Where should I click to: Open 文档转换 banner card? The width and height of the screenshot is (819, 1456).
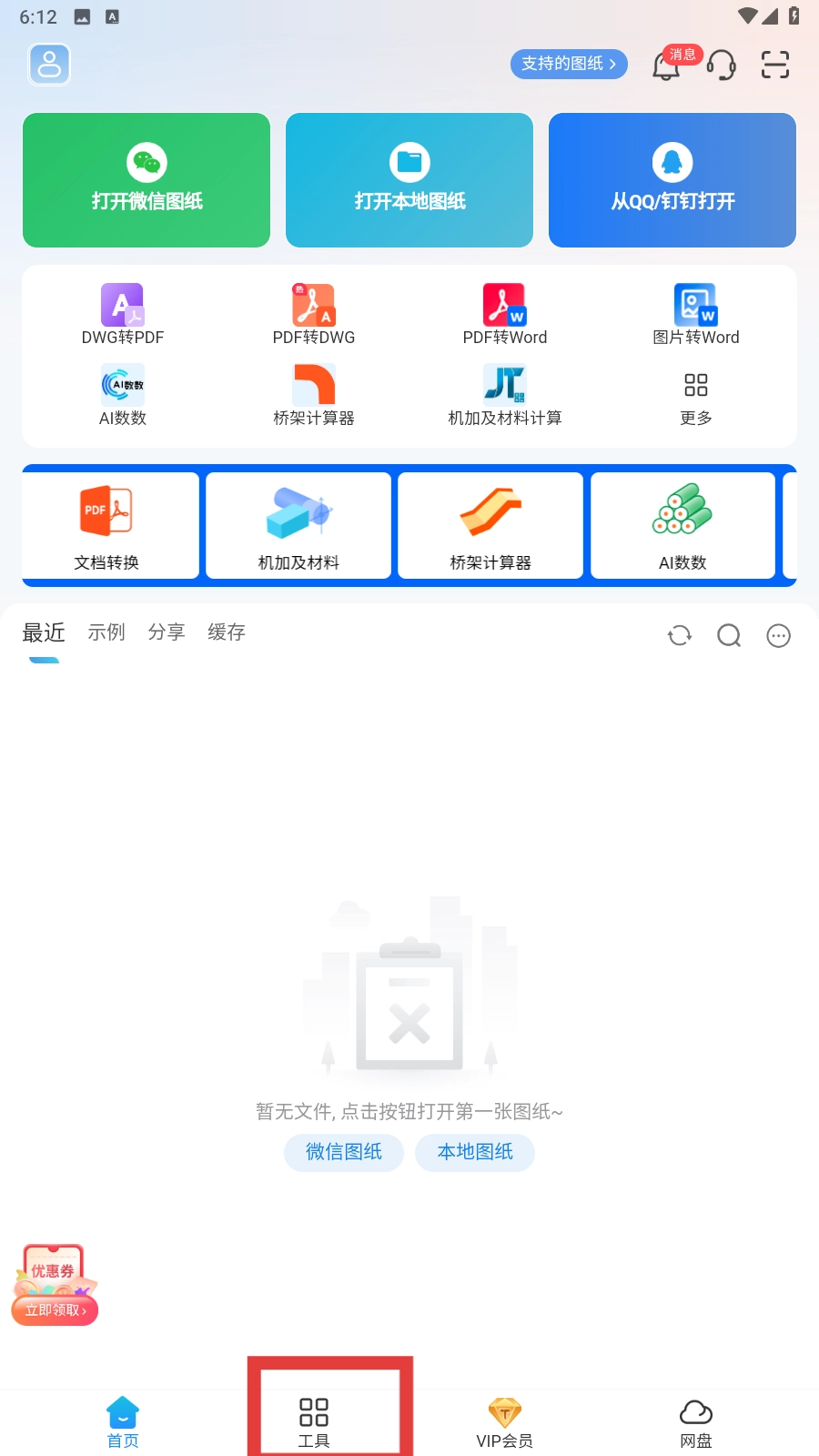pyautogui.click(x=107, y=526)
